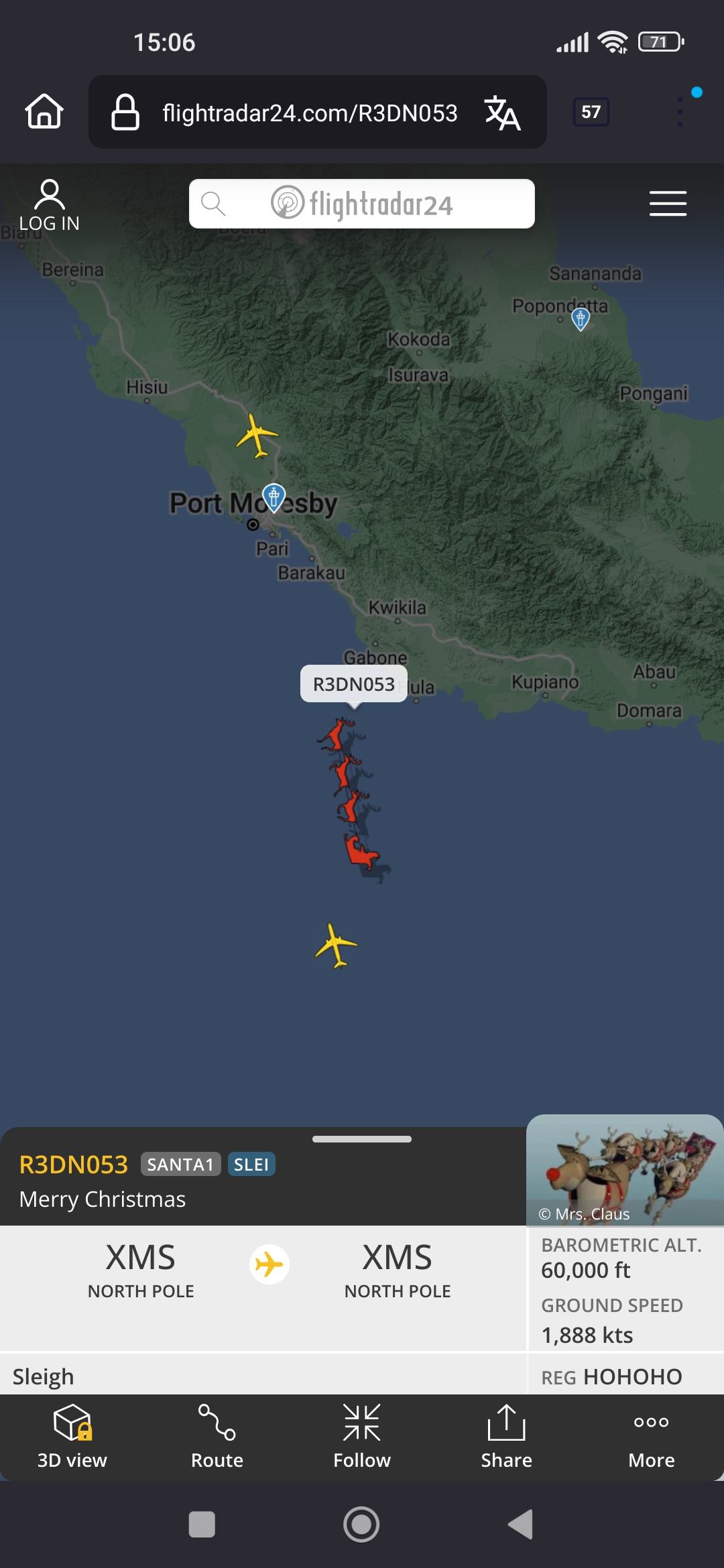Tap the flightradar24.com address bar
Screen dimensions: 724x1568
tap(308, 113)
